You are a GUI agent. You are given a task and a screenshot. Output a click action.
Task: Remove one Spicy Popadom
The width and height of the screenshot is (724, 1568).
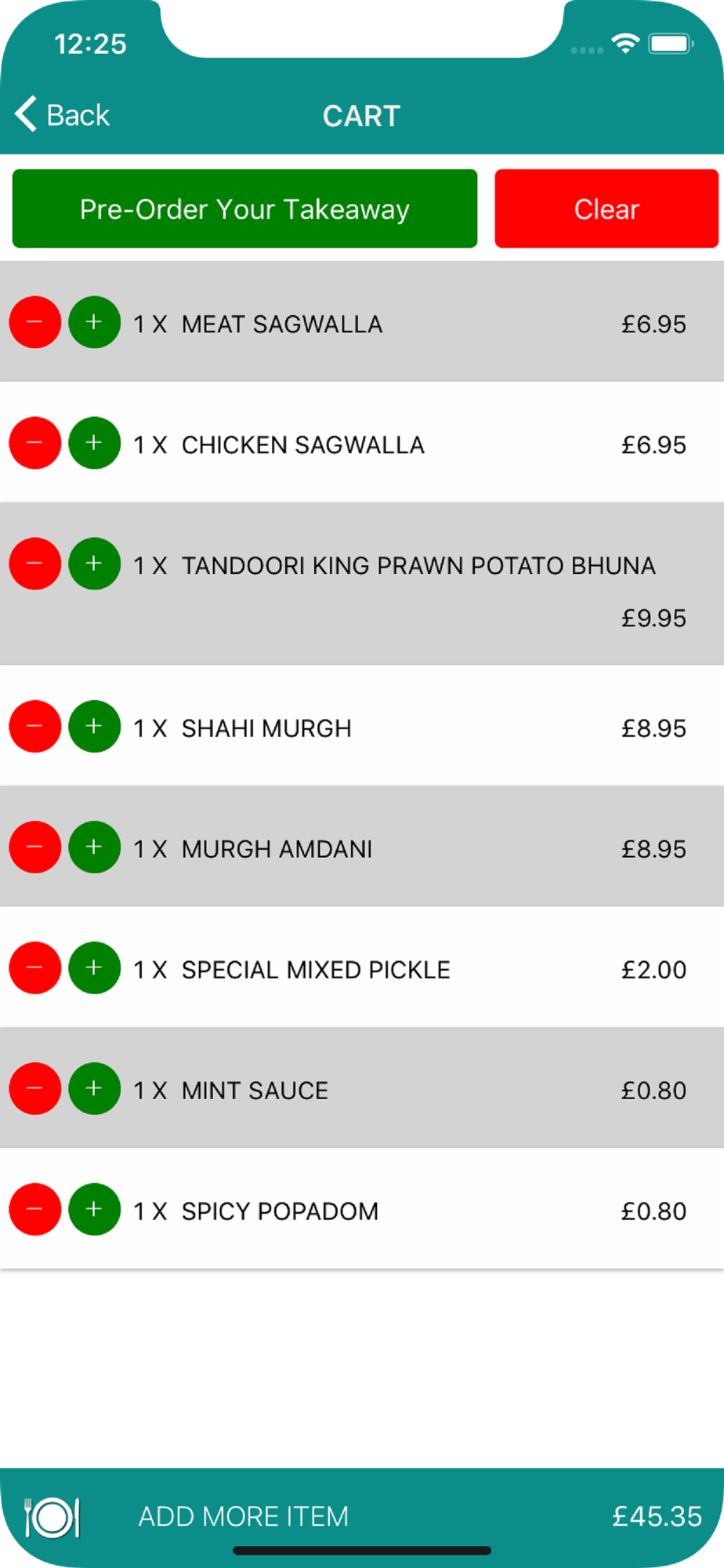coord(35,1209)
